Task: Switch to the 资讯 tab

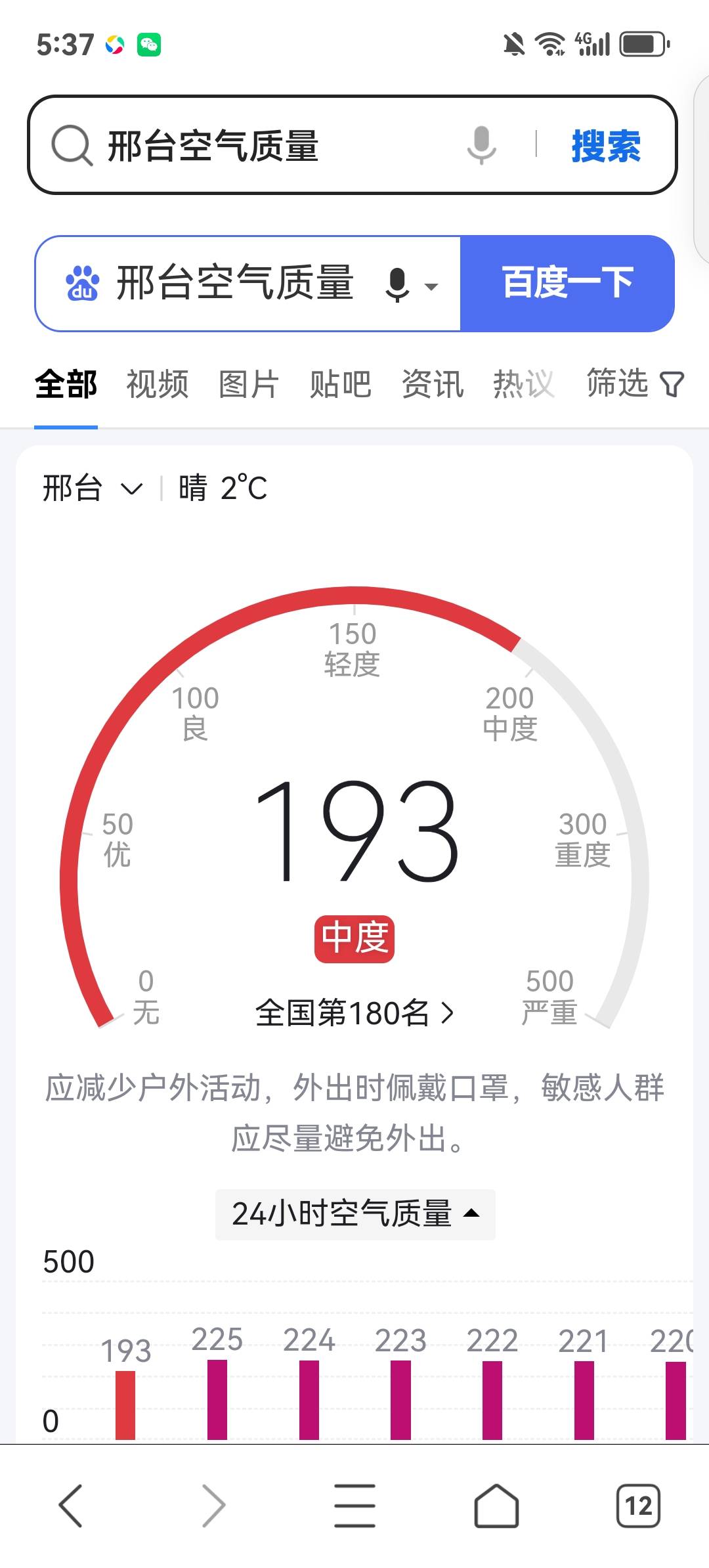Action: [x=433, y=383]
